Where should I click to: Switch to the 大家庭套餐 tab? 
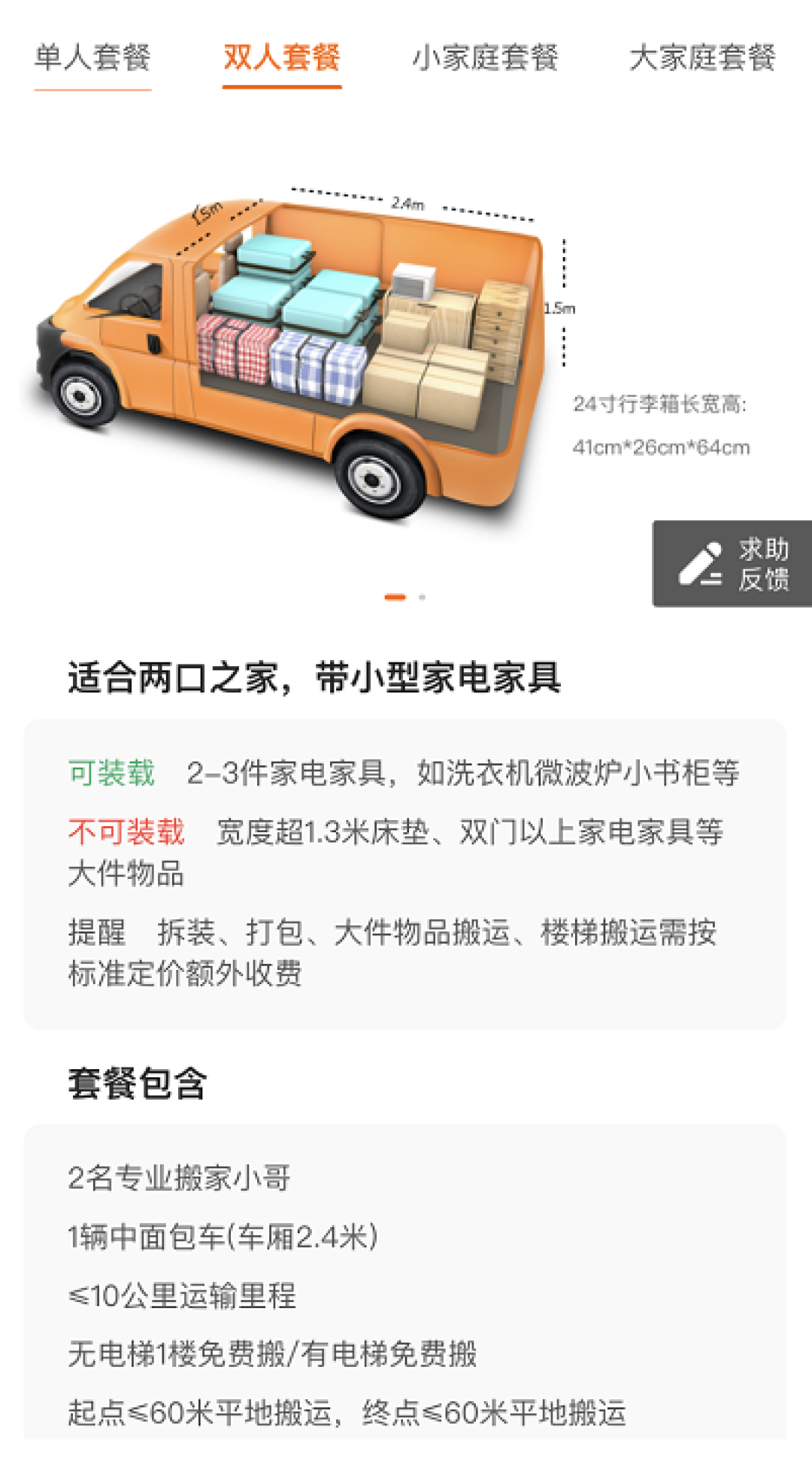701,58
